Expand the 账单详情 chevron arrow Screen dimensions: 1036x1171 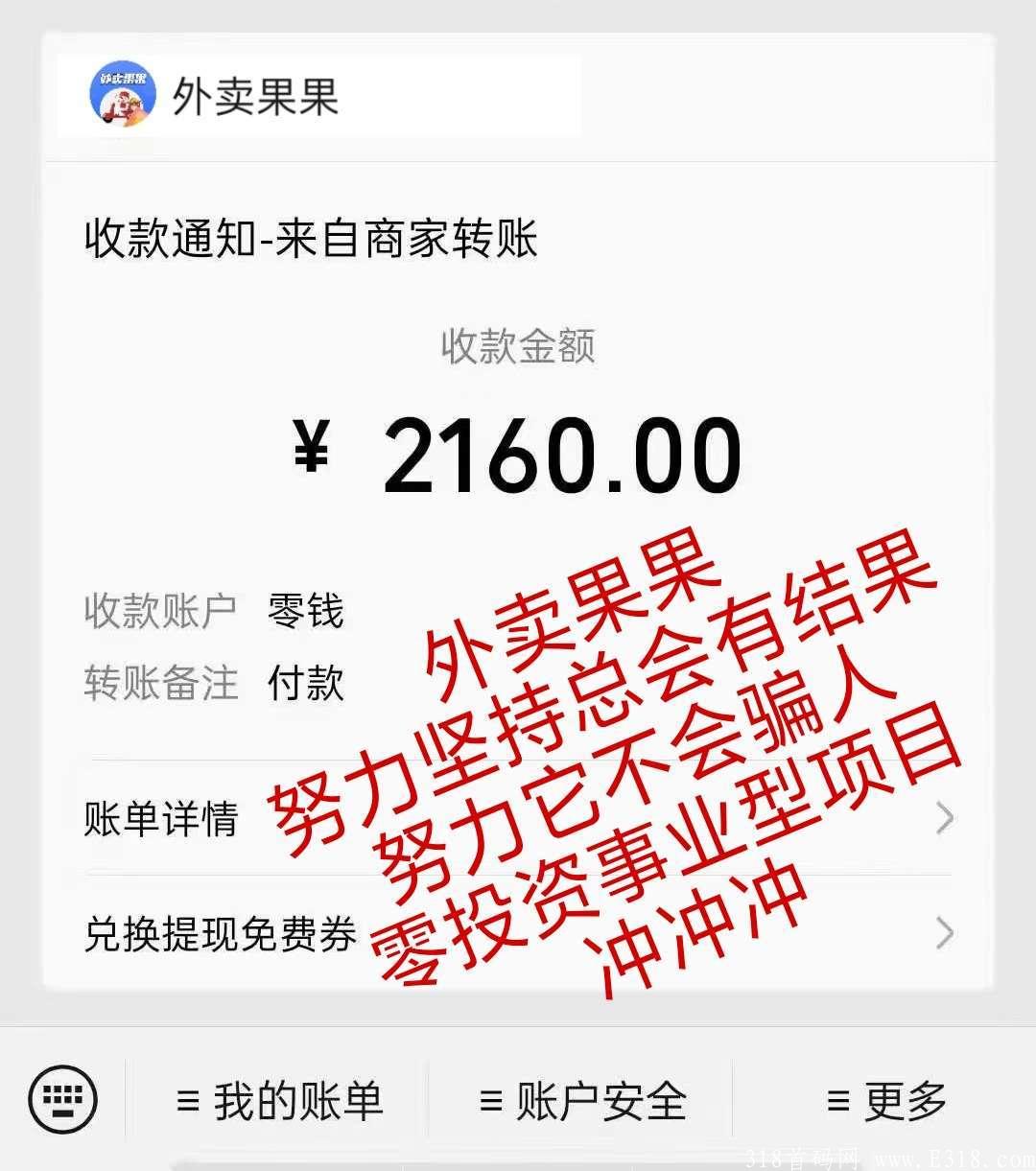click(x=943, y=818)
